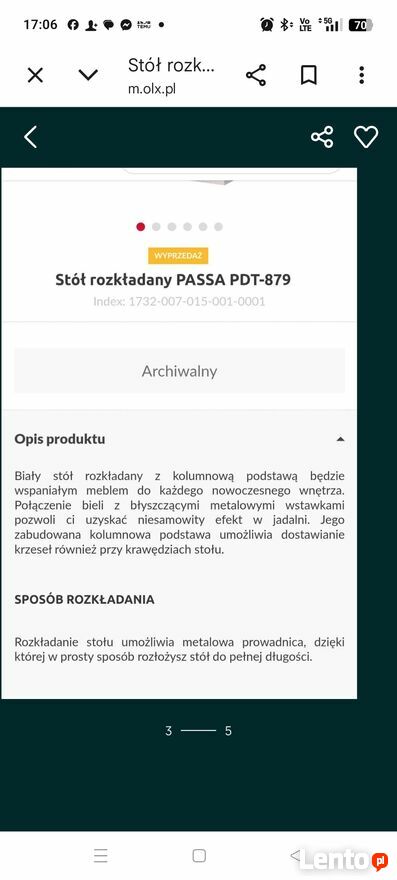Go back from the photo gallery
This screenshot has width=397, height=880.
[30, 137]
